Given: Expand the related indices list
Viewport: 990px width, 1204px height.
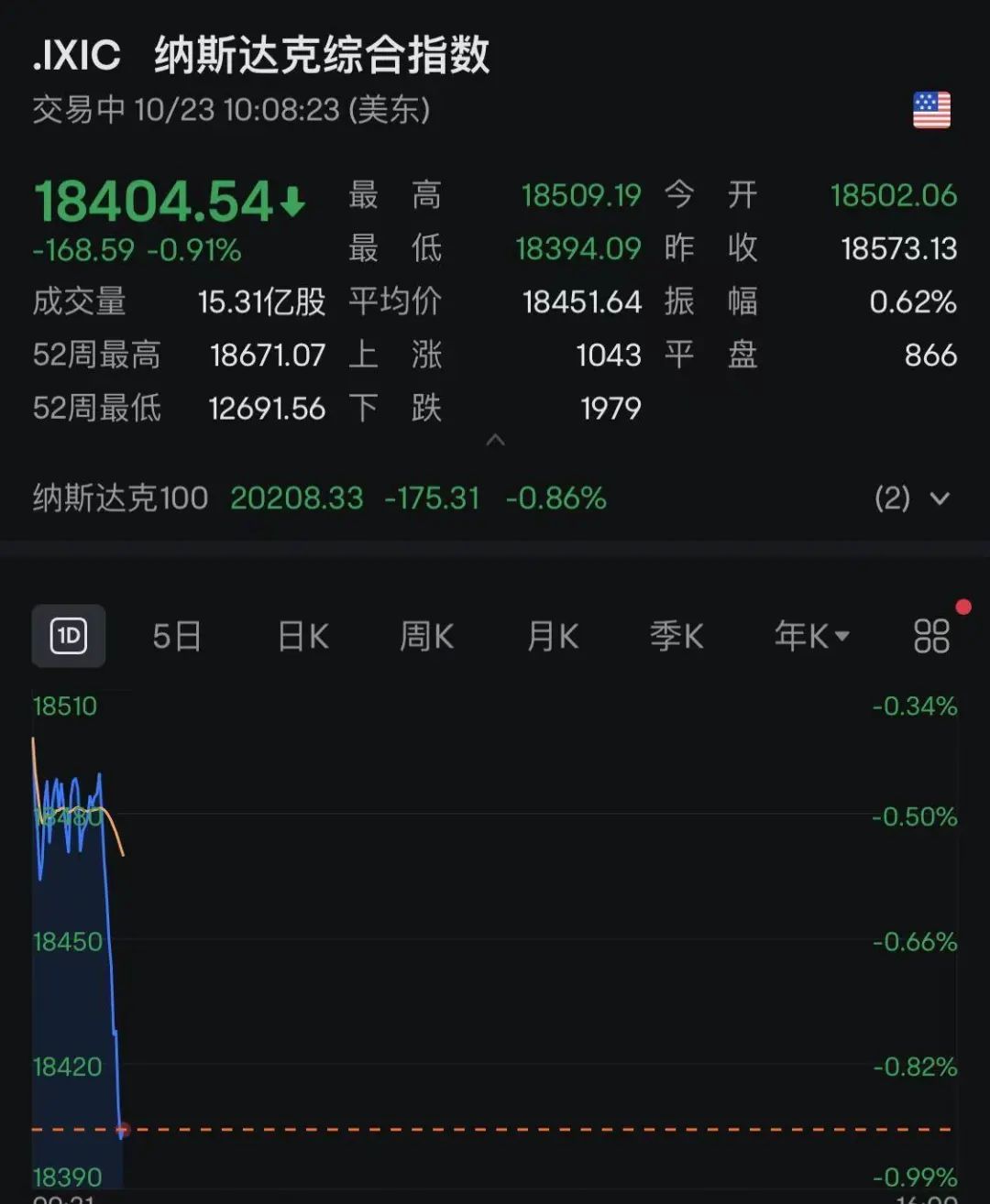Looking at the screenshot, I should tap(939, 498).
